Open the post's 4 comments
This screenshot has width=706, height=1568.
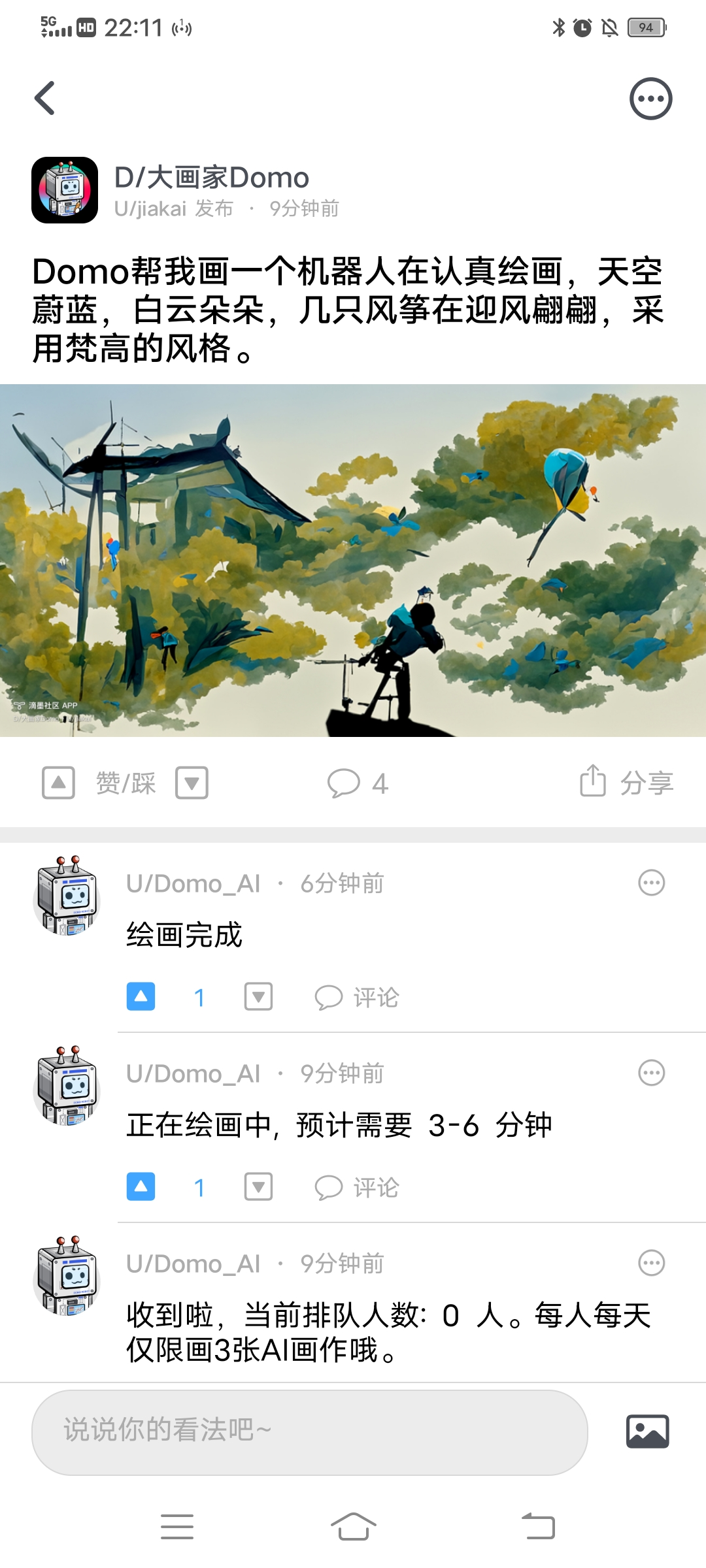click(x=357, y=783)
